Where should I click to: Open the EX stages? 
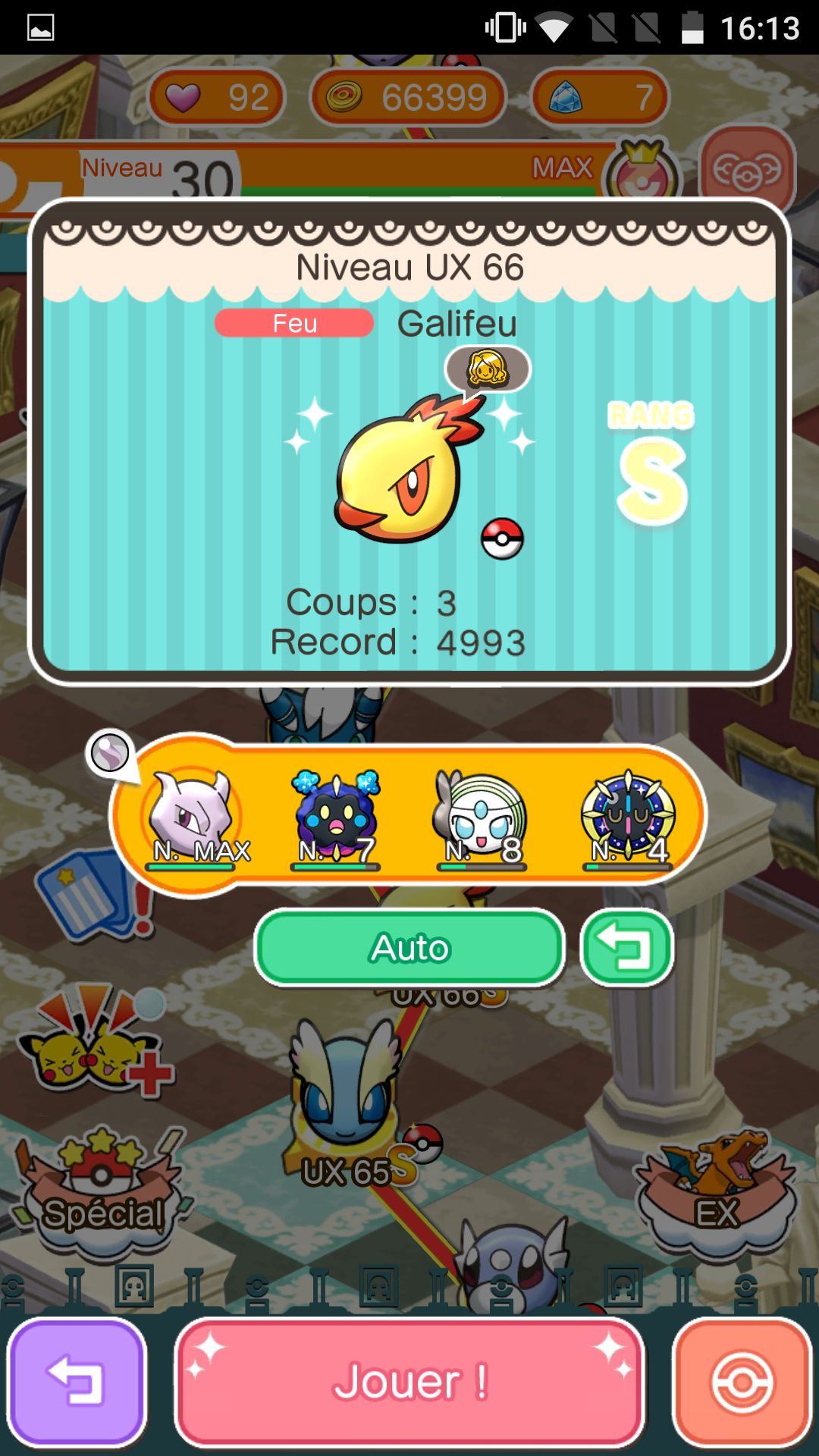click(717, 1191)
